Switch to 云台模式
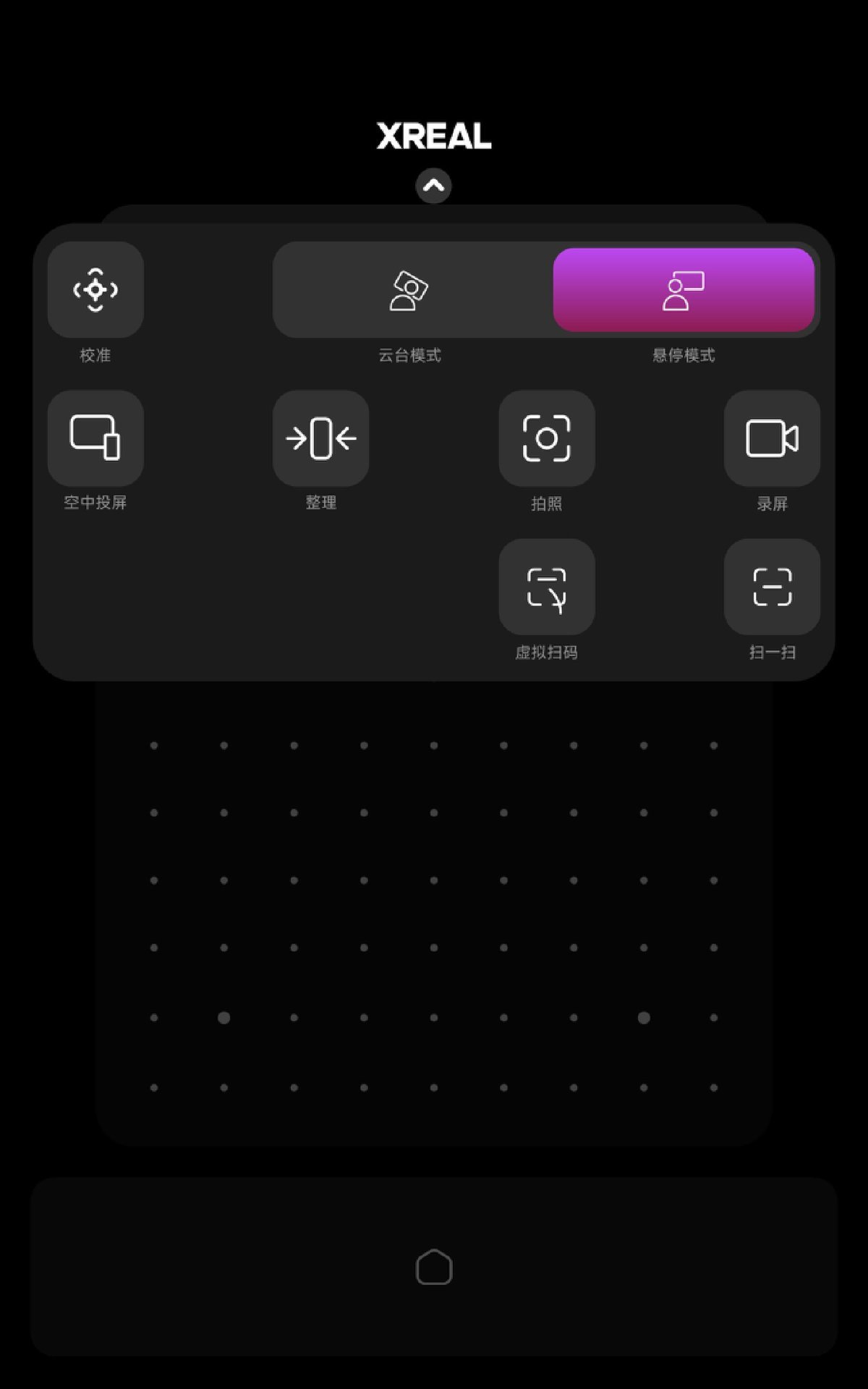This screenshot has width=868, height=1389. (410, 290)
